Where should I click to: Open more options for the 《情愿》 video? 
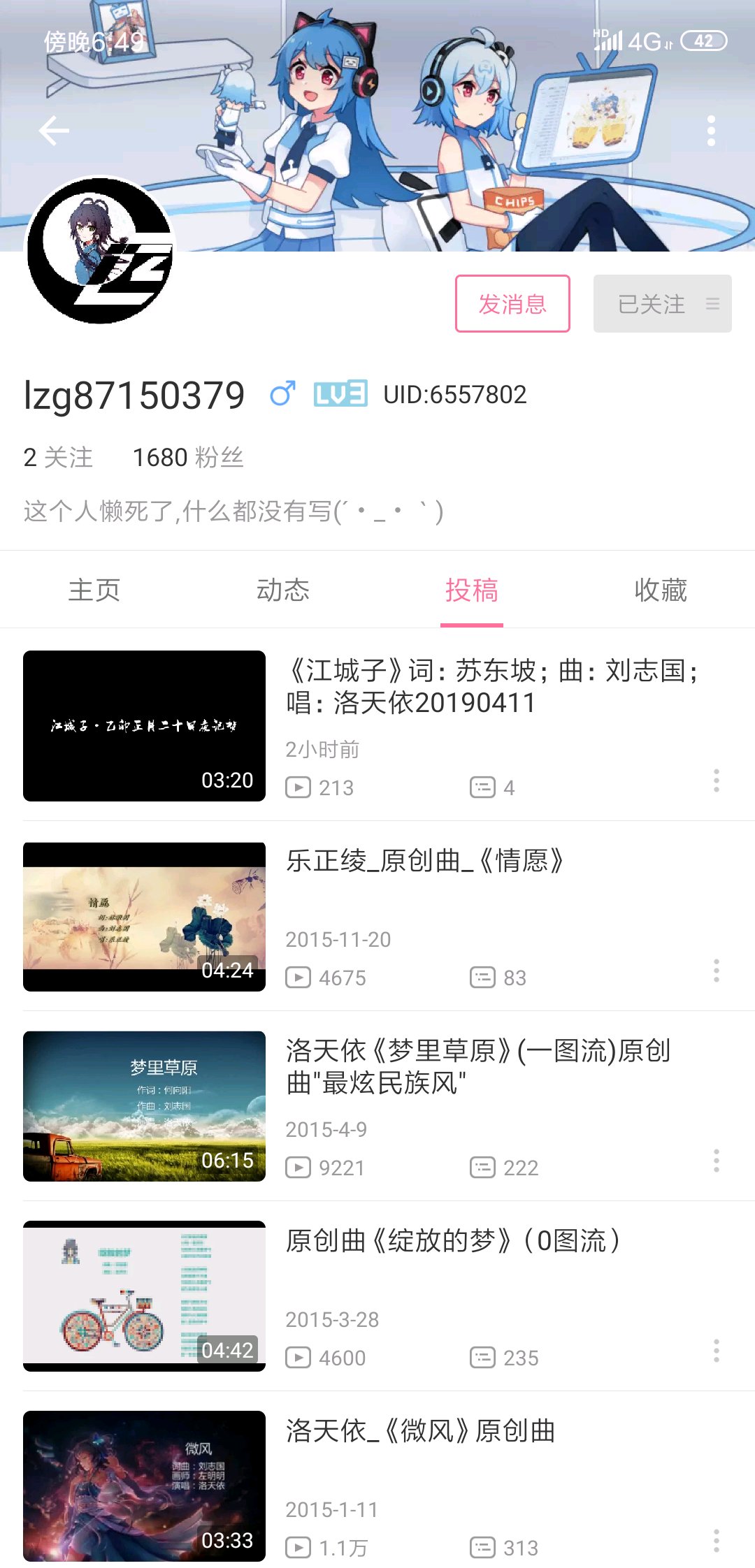coord(716,971)
